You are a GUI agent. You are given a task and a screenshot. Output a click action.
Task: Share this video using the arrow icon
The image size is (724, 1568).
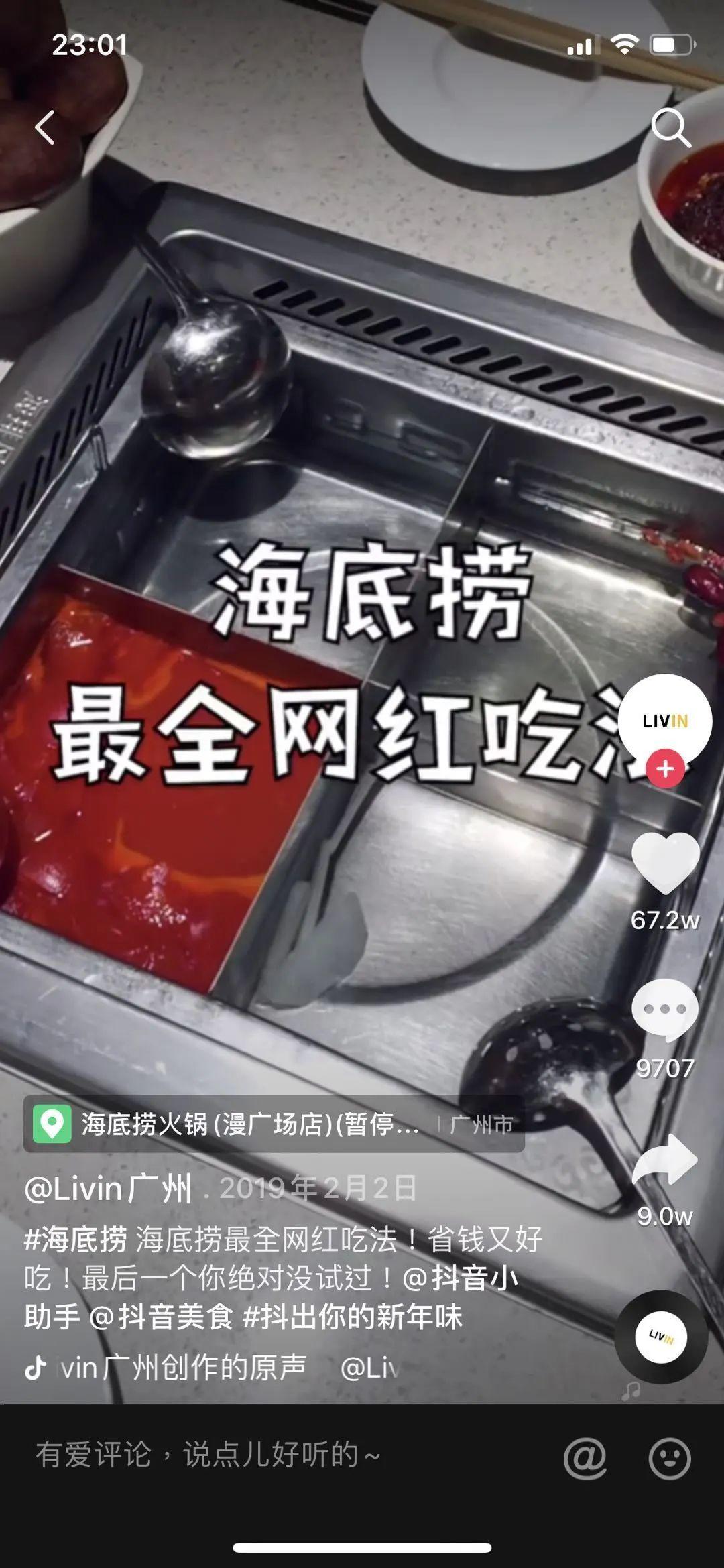[665, 1160]
